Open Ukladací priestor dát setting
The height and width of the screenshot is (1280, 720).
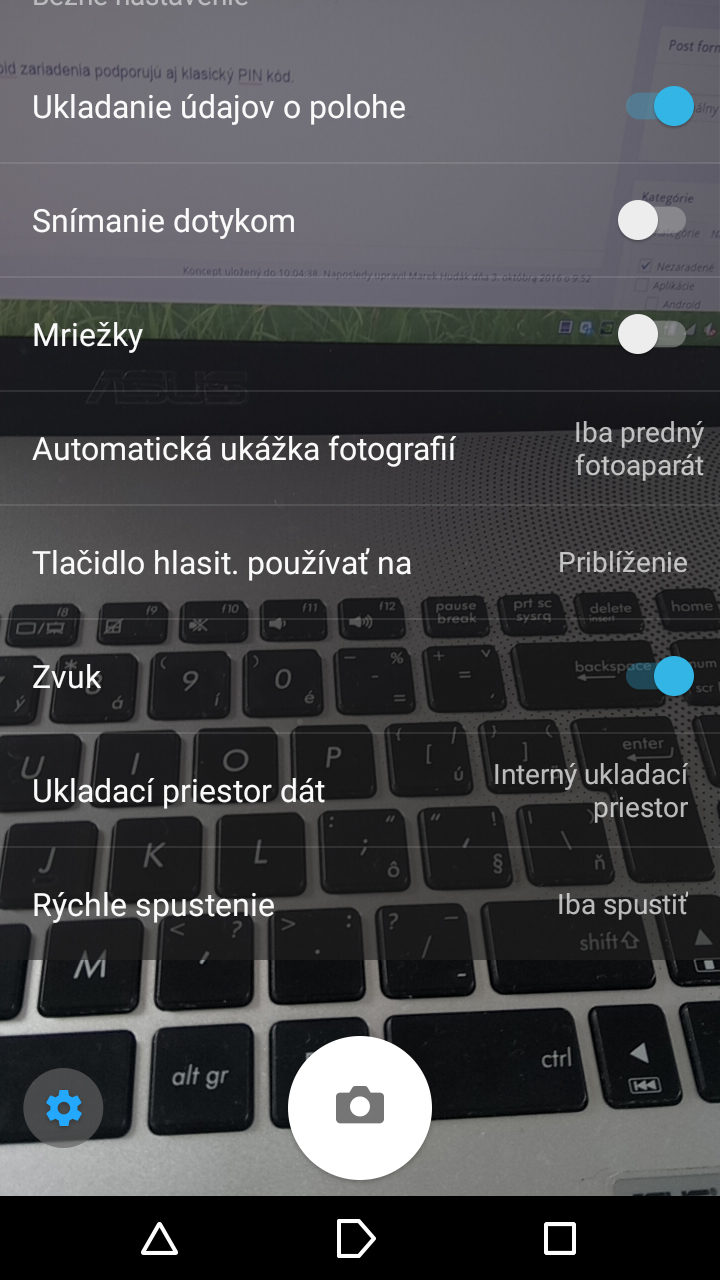[360, 790]
